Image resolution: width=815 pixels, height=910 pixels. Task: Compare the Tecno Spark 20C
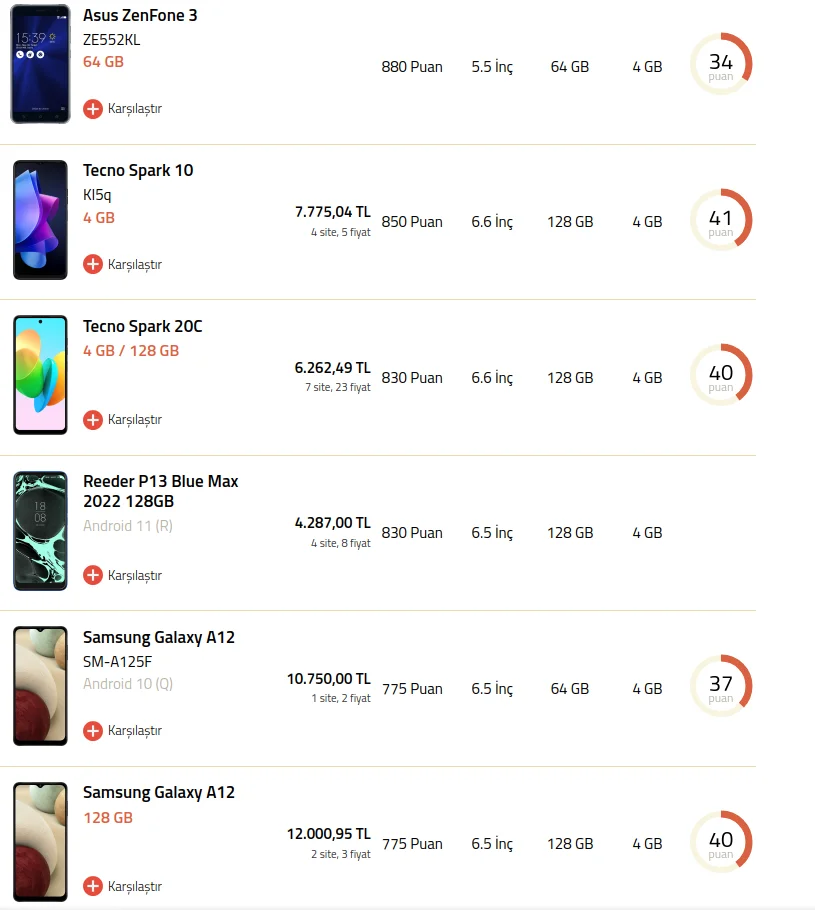(122, 420)
